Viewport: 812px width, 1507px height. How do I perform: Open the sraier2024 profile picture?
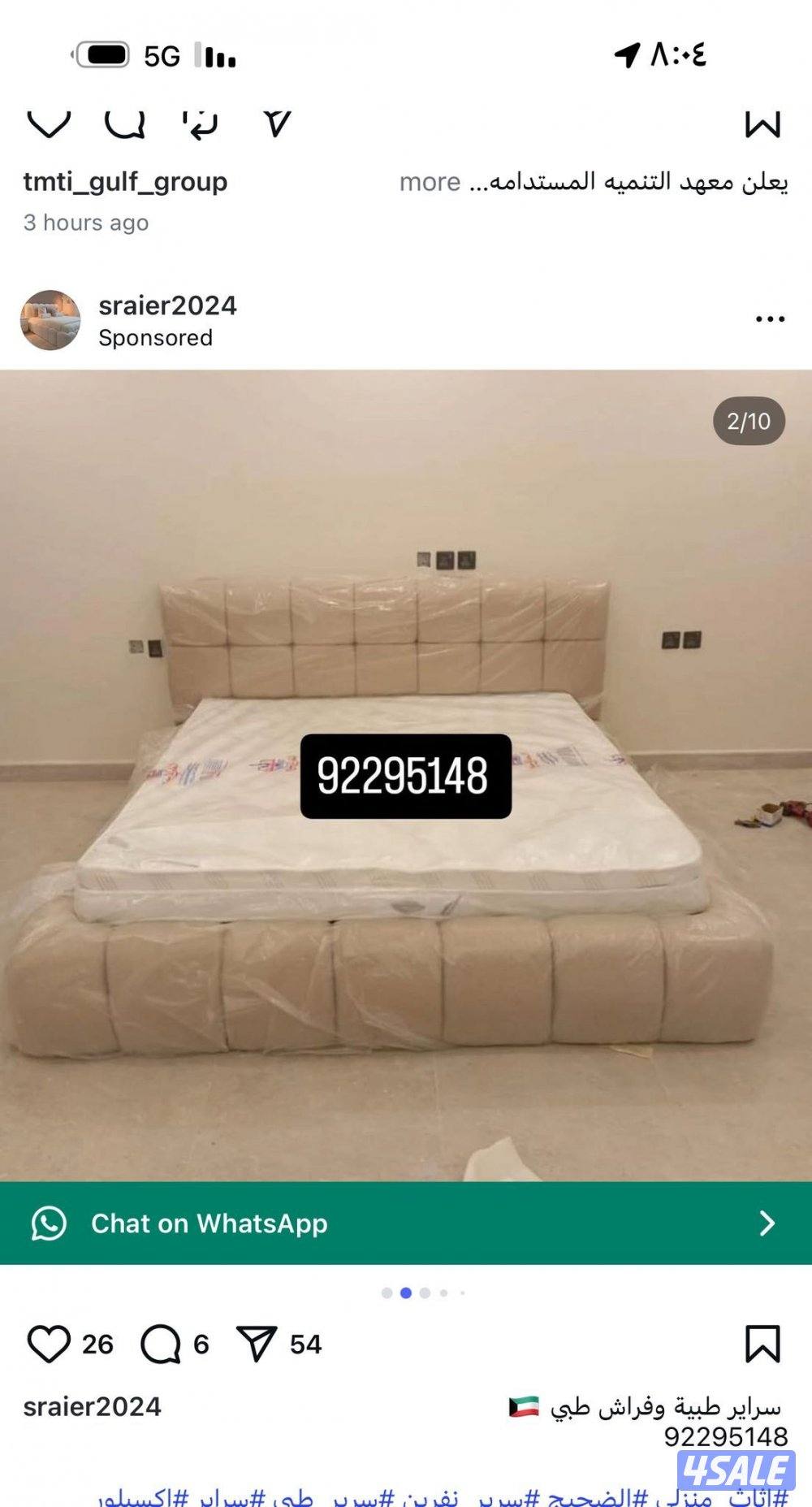[x=50, y=320]
